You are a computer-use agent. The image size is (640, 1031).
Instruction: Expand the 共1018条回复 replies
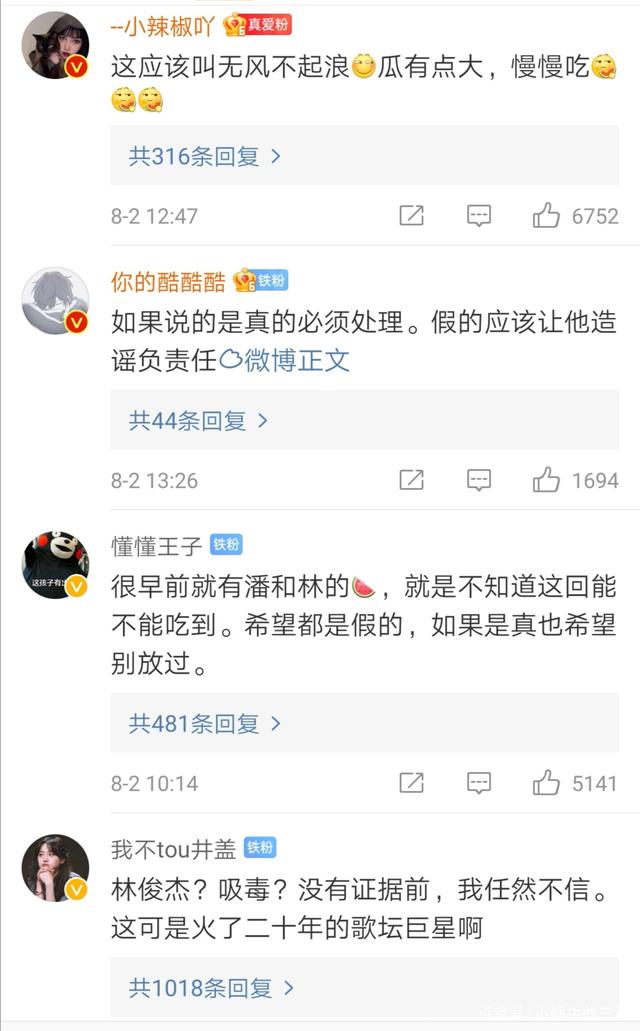pyautogui.click(x=212, y=988)
